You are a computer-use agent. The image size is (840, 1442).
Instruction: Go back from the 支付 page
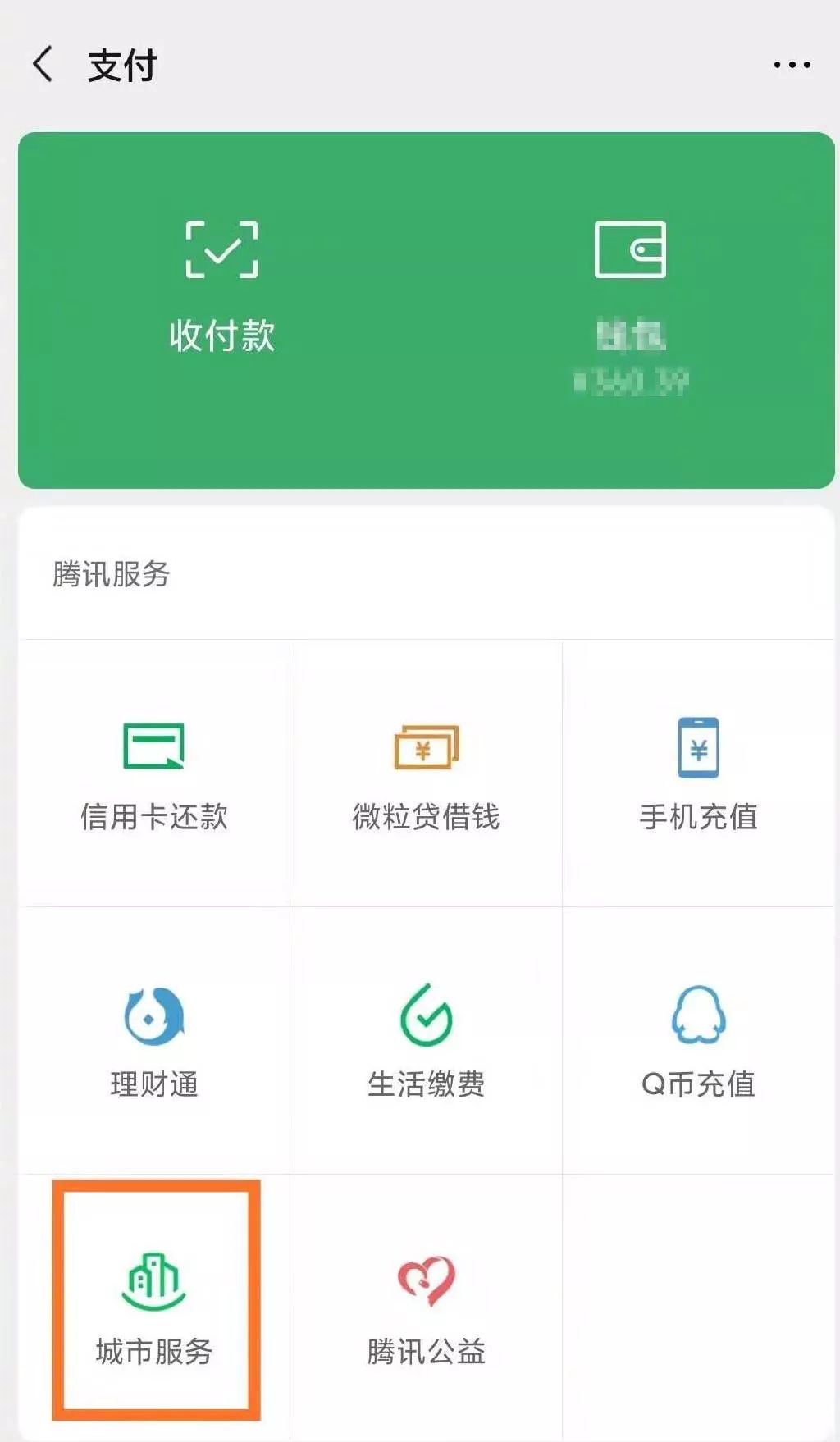click(x=43, y=65)
